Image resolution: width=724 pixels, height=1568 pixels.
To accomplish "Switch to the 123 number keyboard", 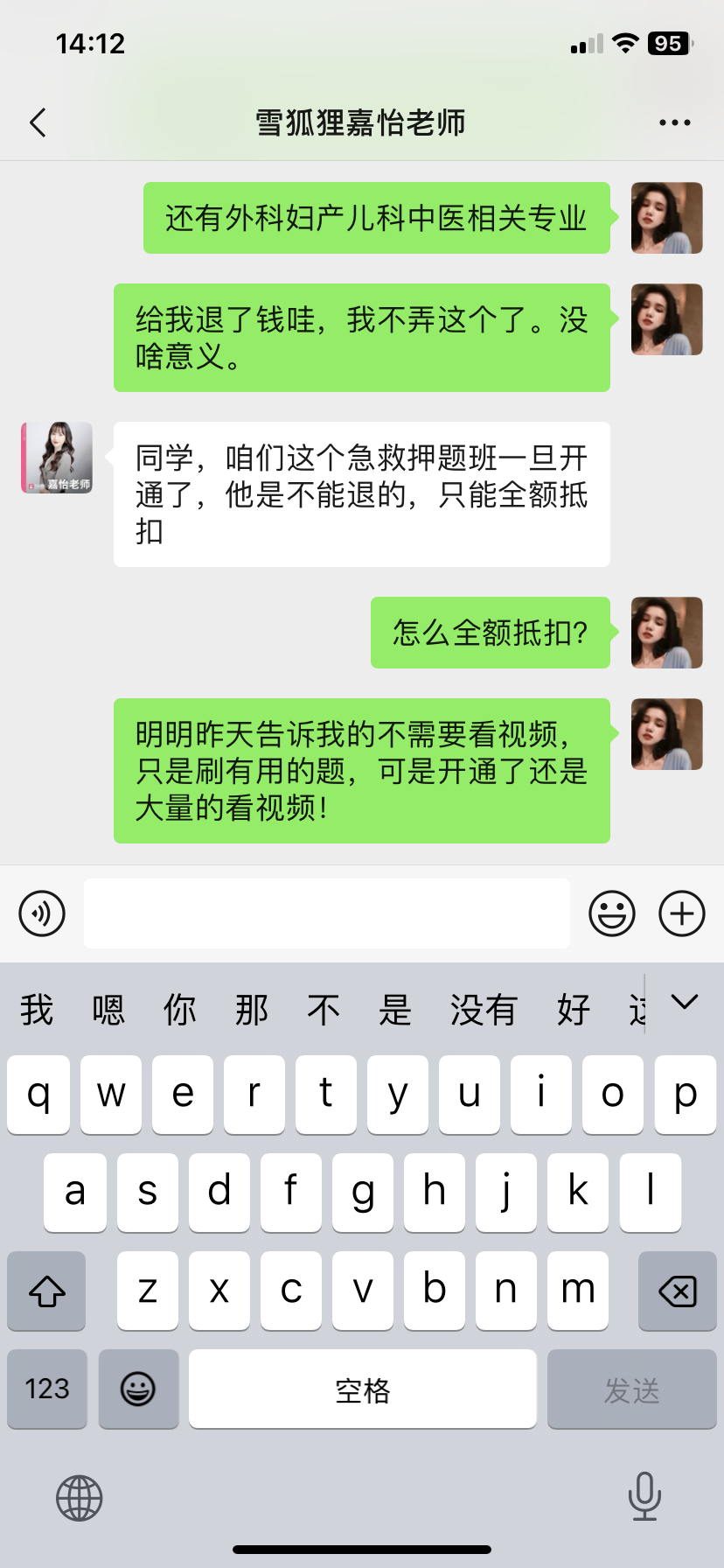I will tap(47, 1389).
